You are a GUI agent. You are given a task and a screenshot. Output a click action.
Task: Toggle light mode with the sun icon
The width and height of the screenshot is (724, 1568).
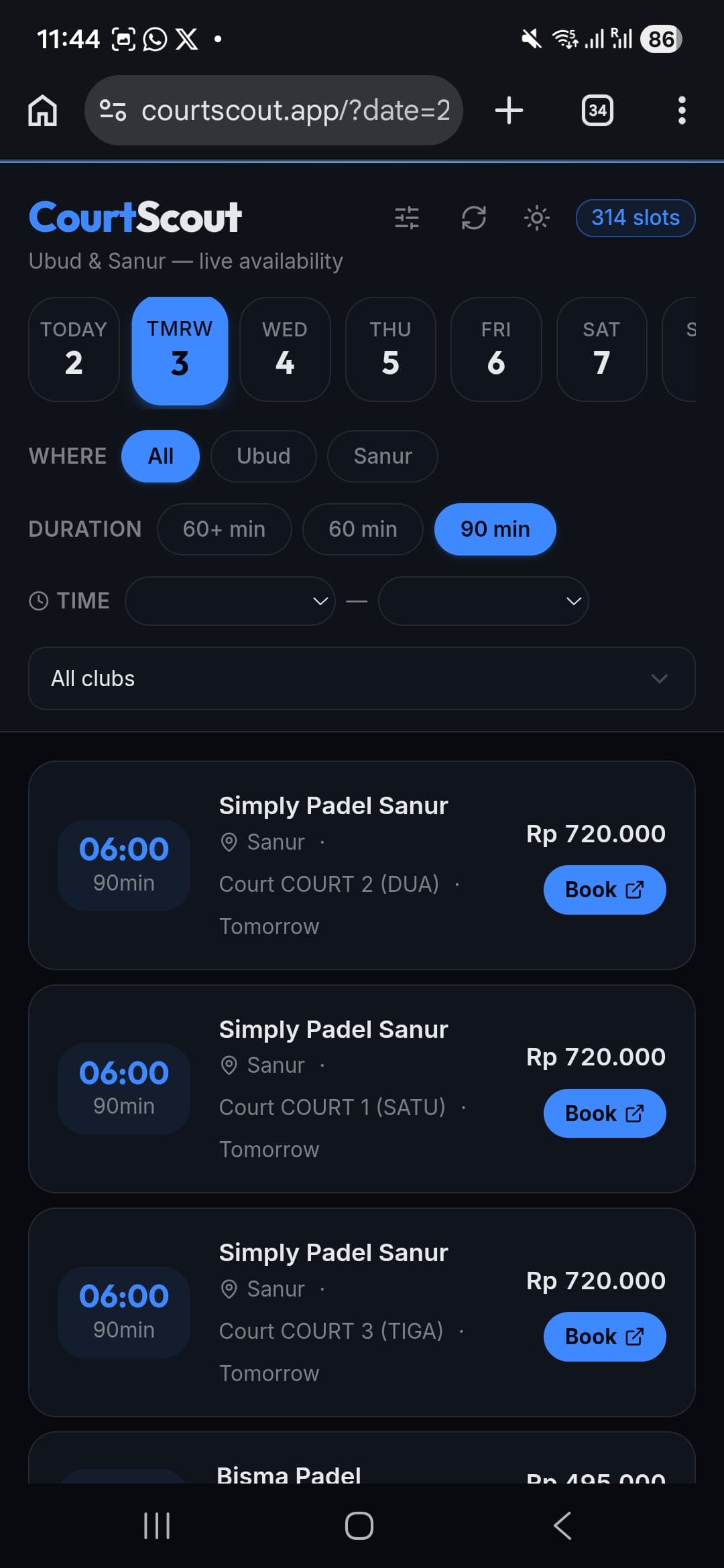537,217
